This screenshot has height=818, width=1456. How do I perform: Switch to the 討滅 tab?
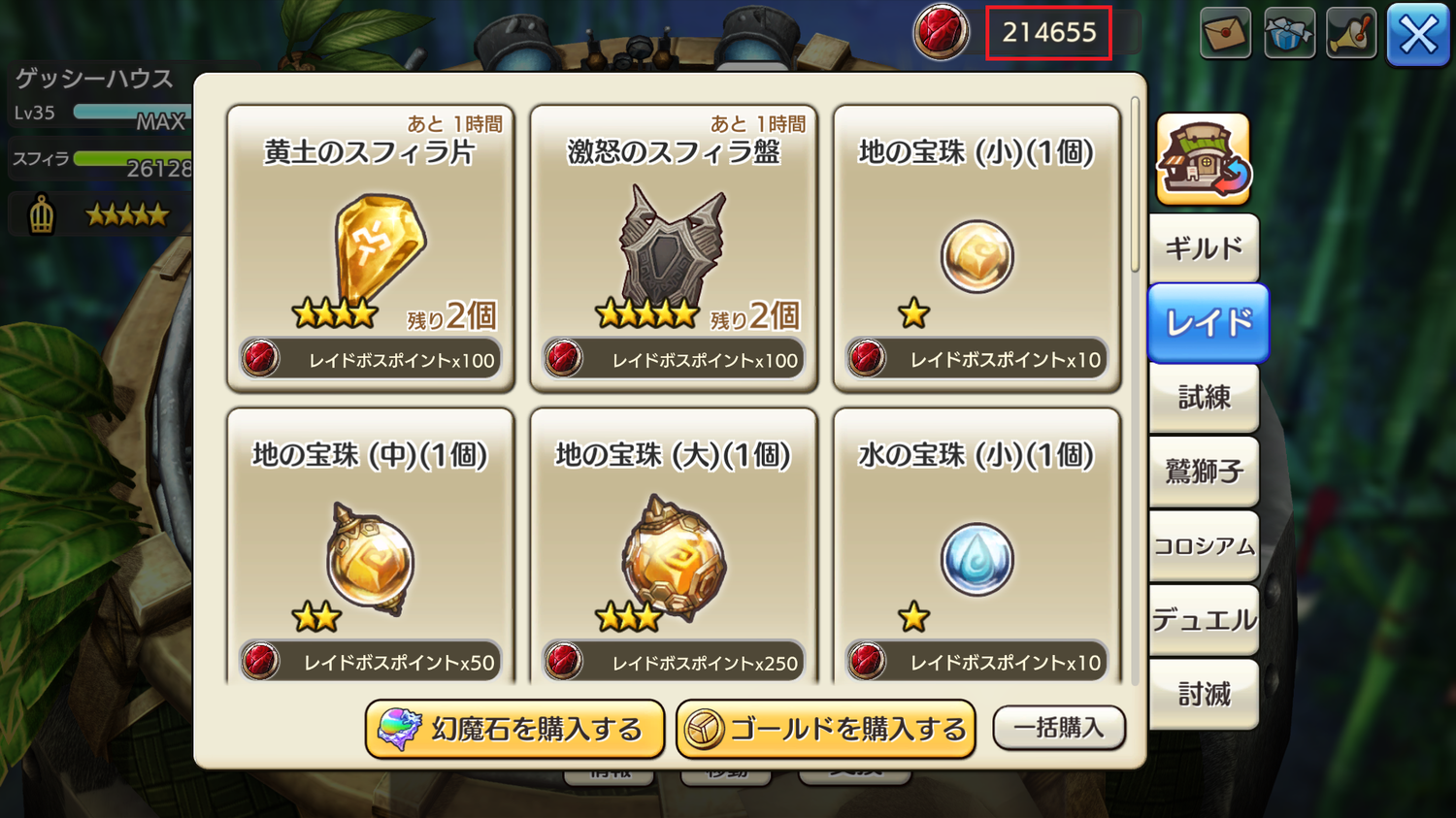coord(1204,695)
